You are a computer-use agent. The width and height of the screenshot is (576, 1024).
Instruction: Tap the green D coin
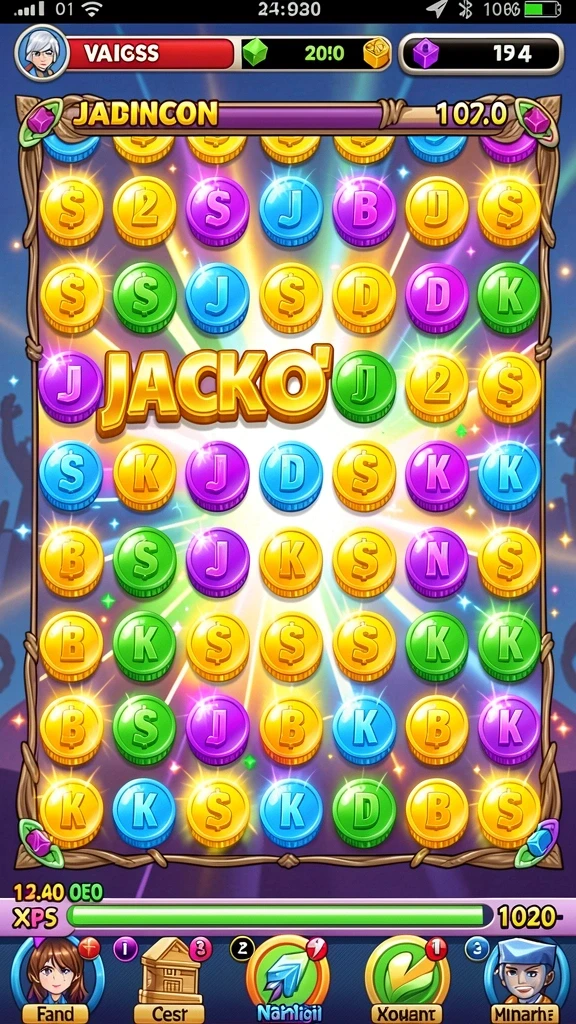click(364, 813)
